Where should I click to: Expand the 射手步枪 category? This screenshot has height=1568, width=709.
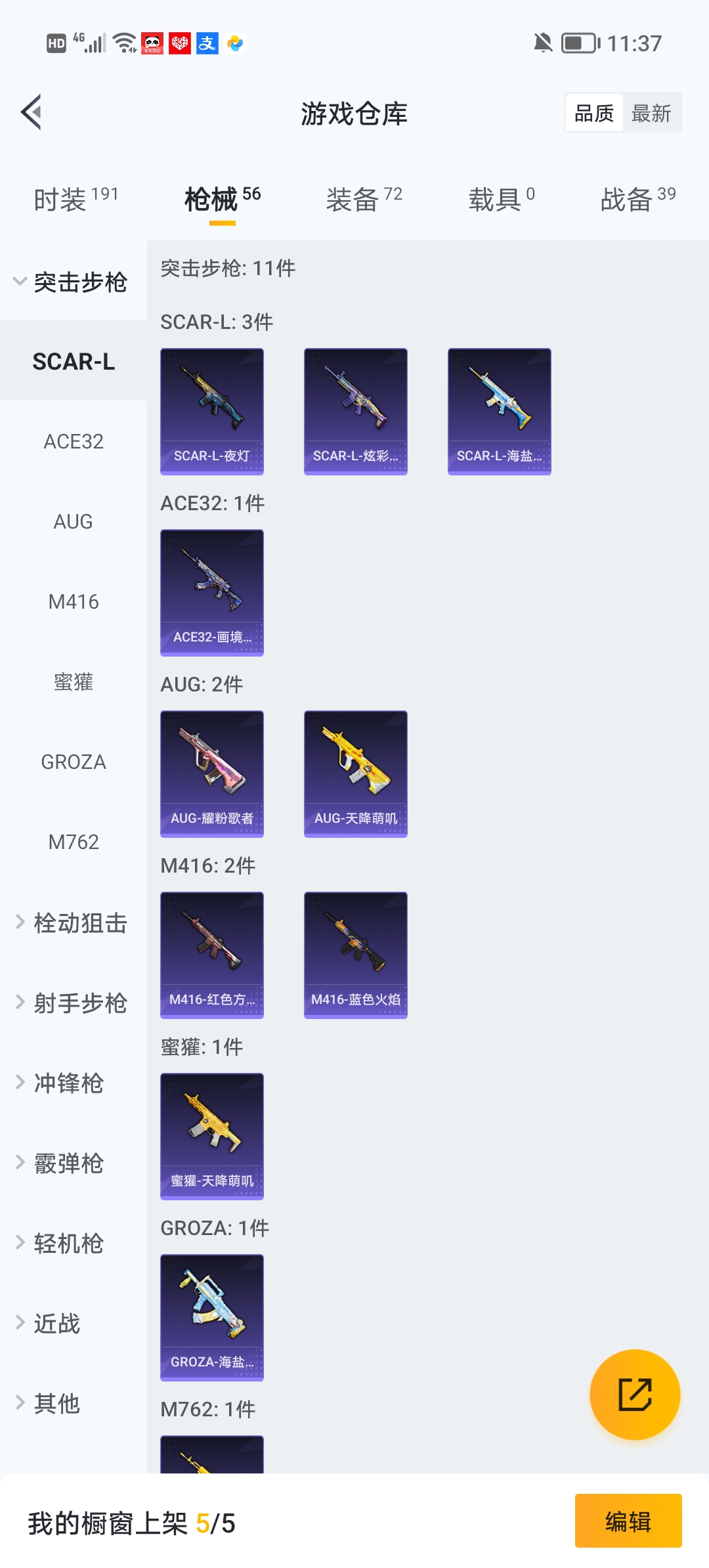coord(72,1003)
